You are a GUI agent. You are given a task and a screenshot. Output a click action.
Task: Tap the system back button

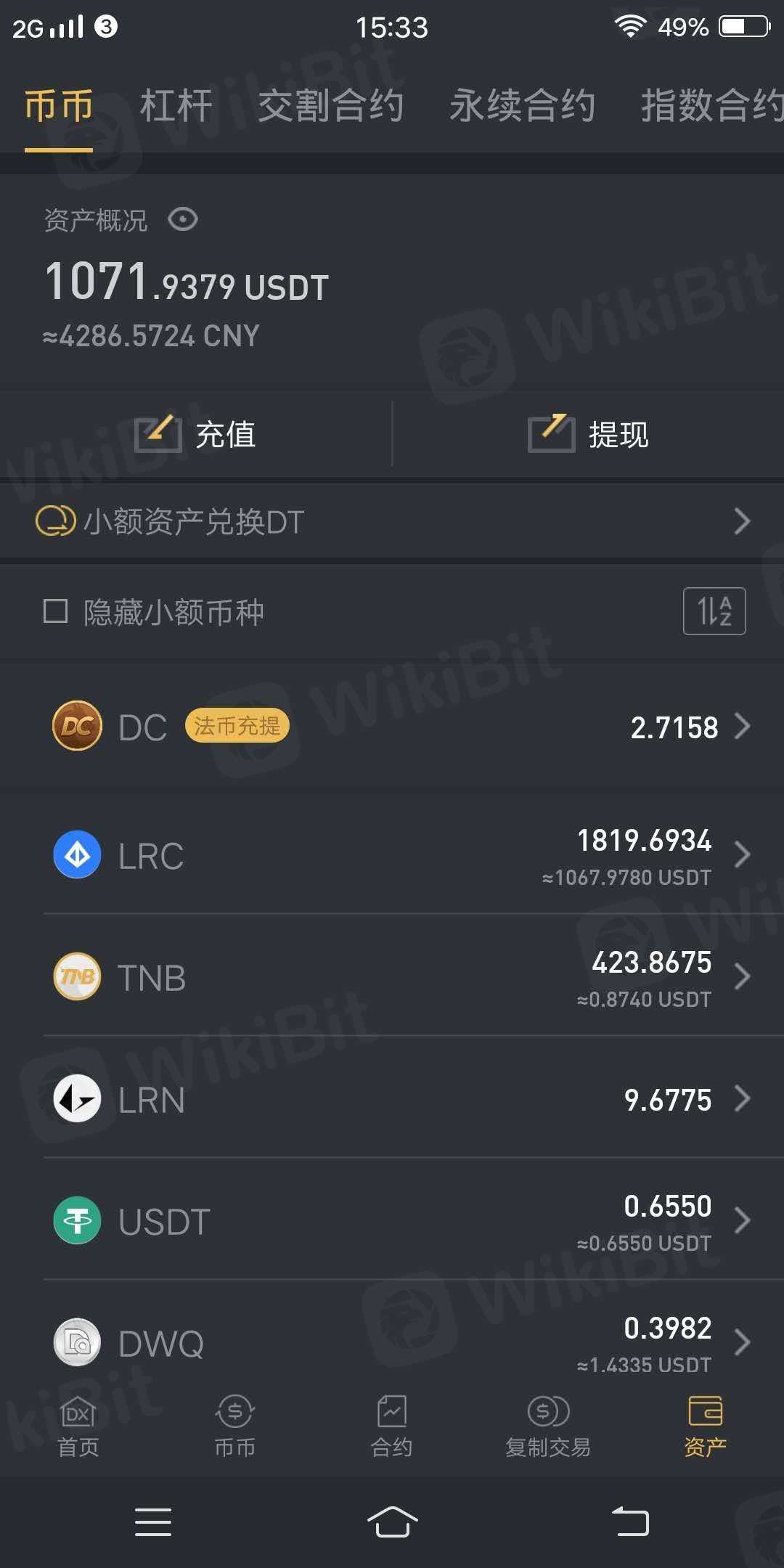coord(630,1522)
